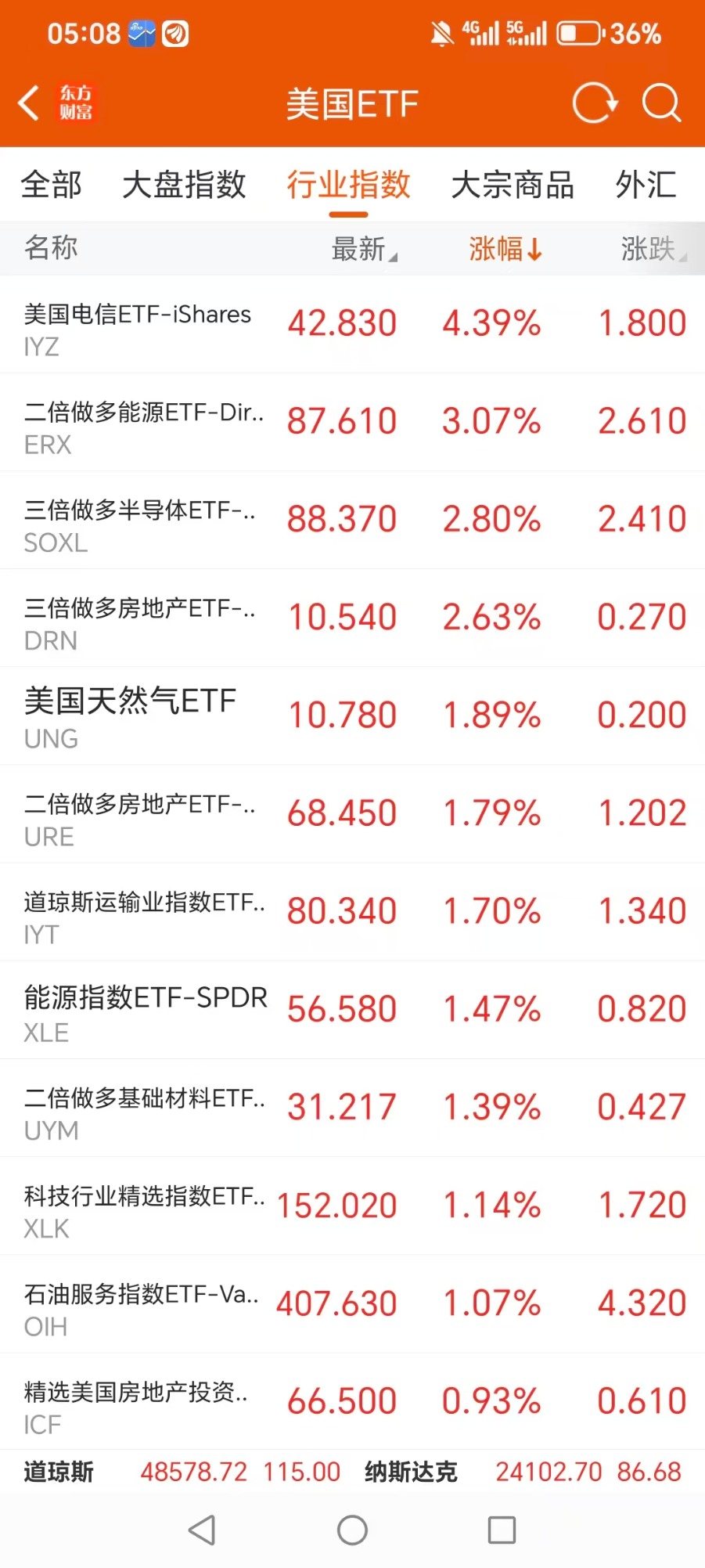Switch to the 大盘指数 tab
Screen dimensions: 705x1568
[x=184, y=186]
